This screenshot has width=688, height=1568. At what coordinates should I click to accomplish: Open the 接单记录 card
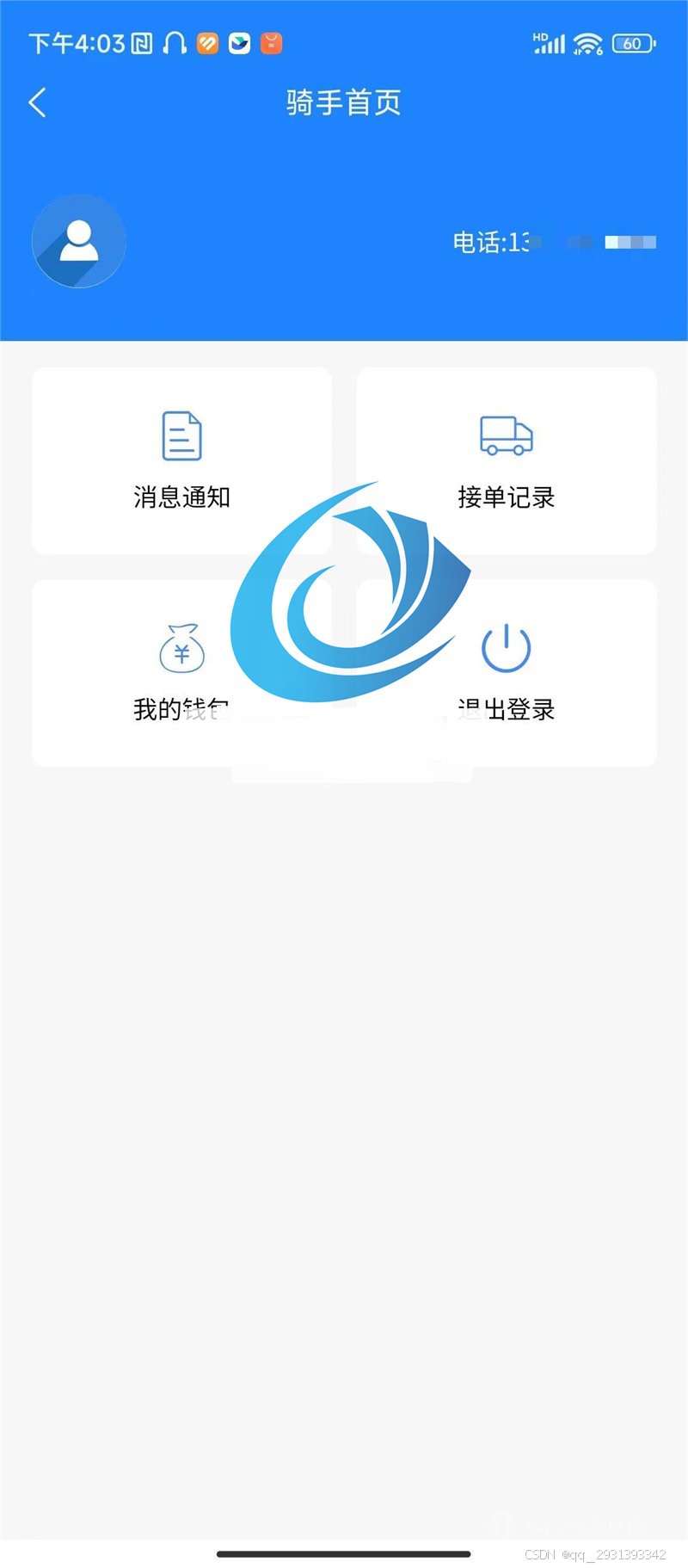507,460
